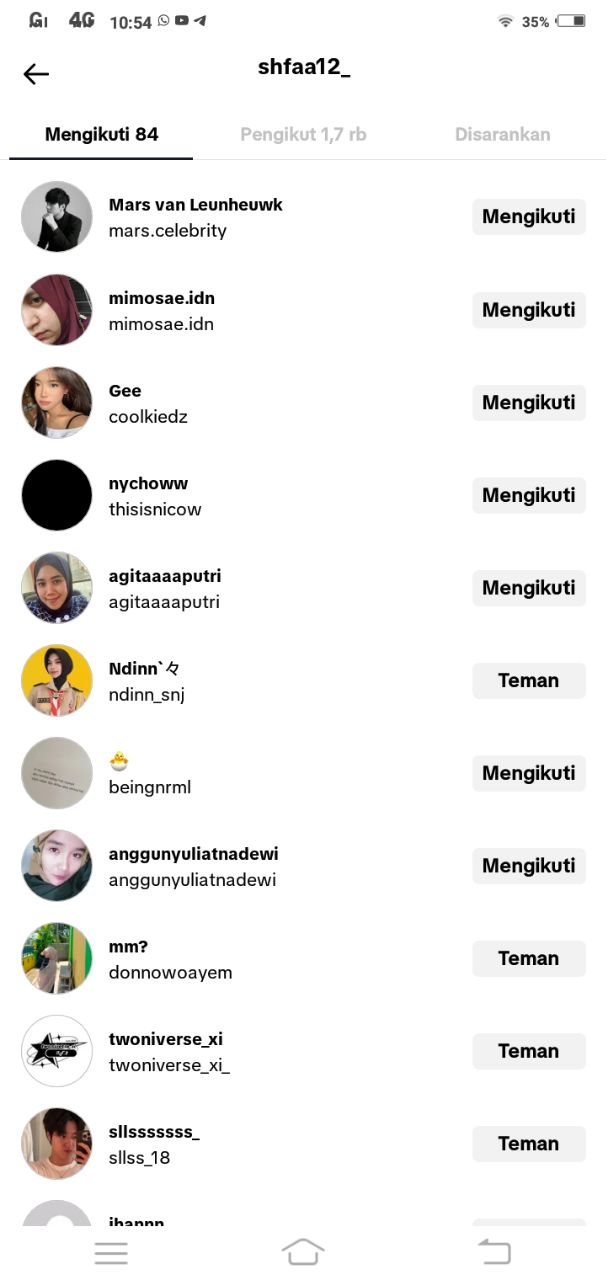
Task: Tap the Teman button for sllss_18
Action: coord(528,1144)
